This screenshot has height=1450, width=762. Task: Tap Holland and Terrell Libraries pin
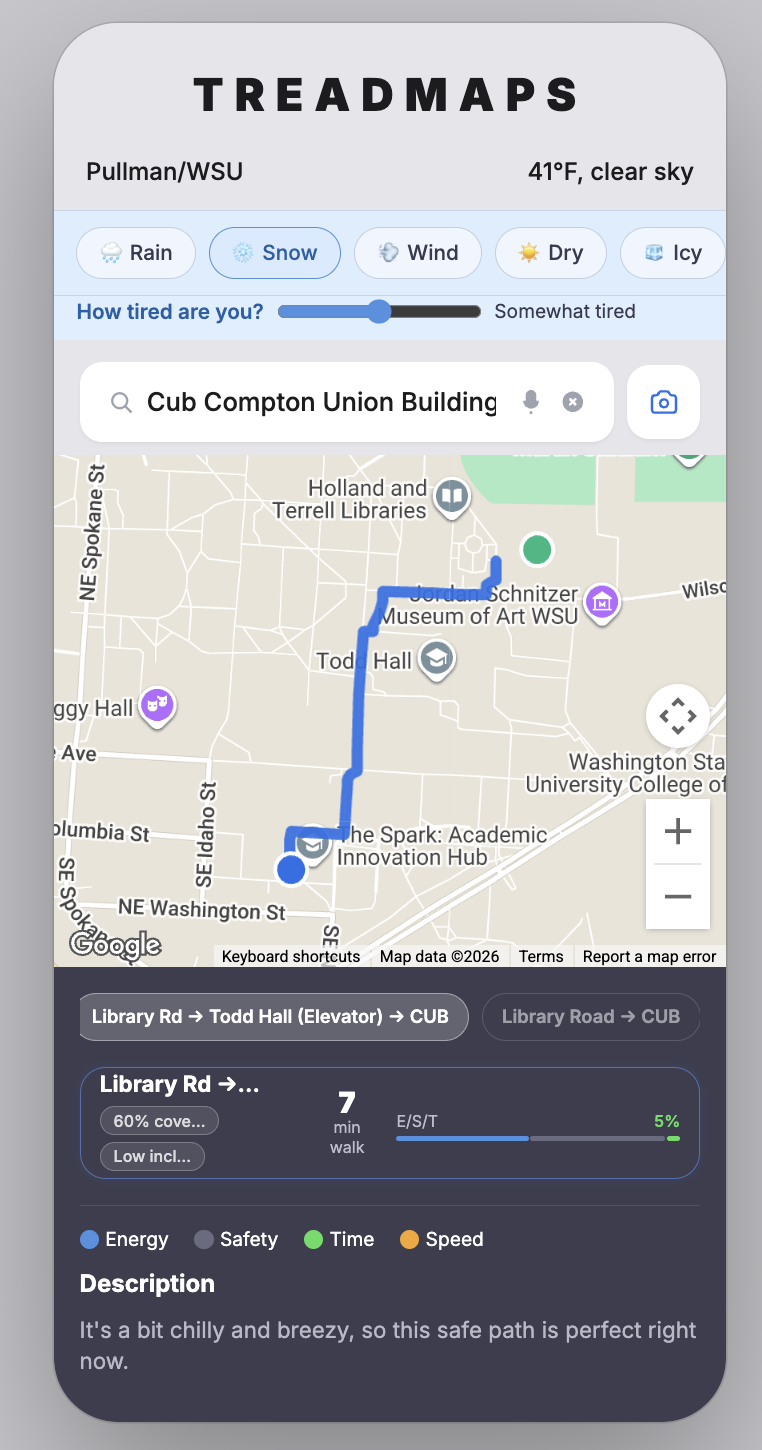[452, 494]
